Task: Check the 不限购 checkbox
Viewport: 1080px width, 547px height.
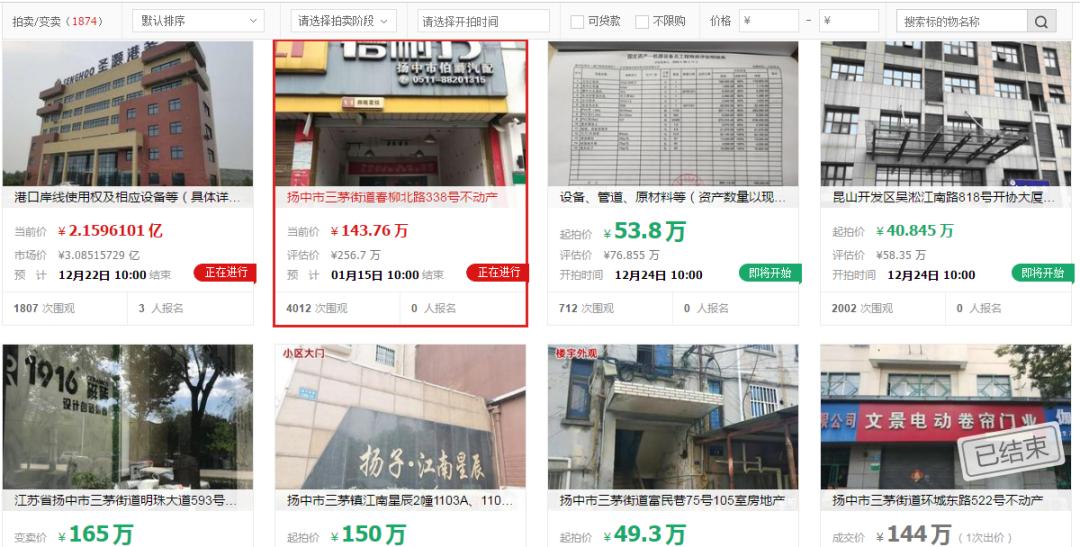Action: (x=642, y=21)
